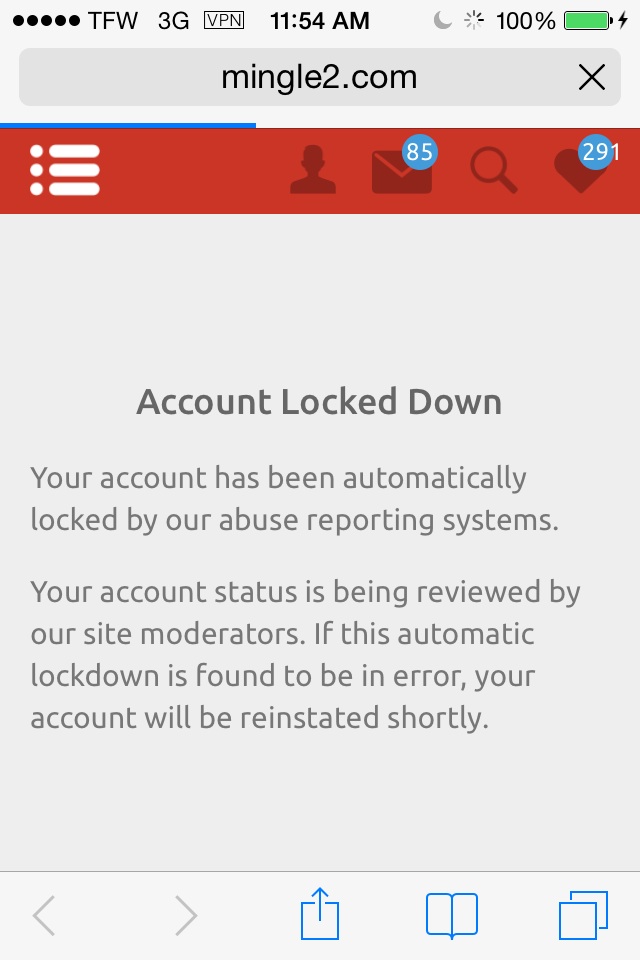
Task: Go back to the previous page
Action: click(43, 915)
